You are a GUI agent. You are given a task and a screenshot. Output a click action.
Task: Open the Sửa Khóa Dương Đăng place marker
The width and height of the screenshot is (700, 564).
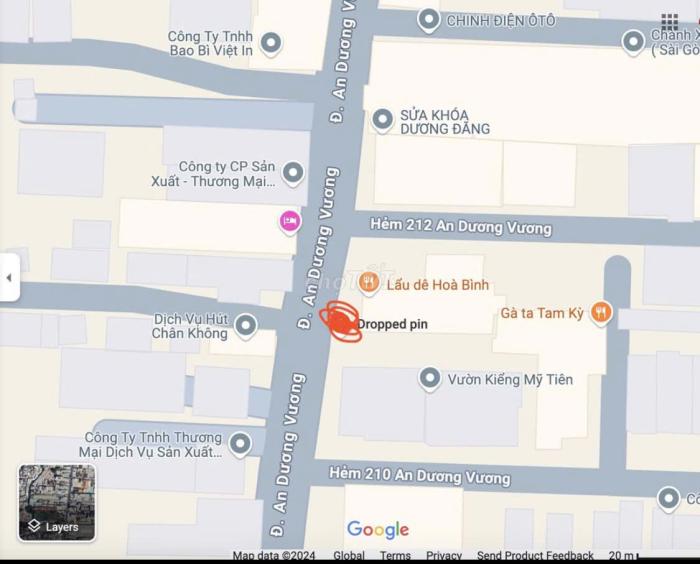(382, 121)
